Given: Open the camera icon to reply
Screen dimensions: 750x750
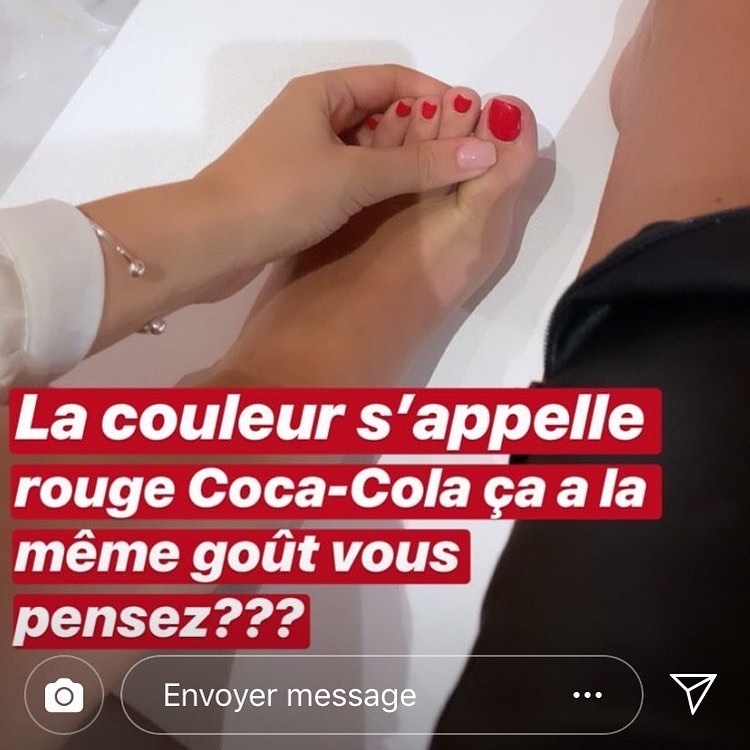Looking at the screenshot, I should tap(64, 695).
